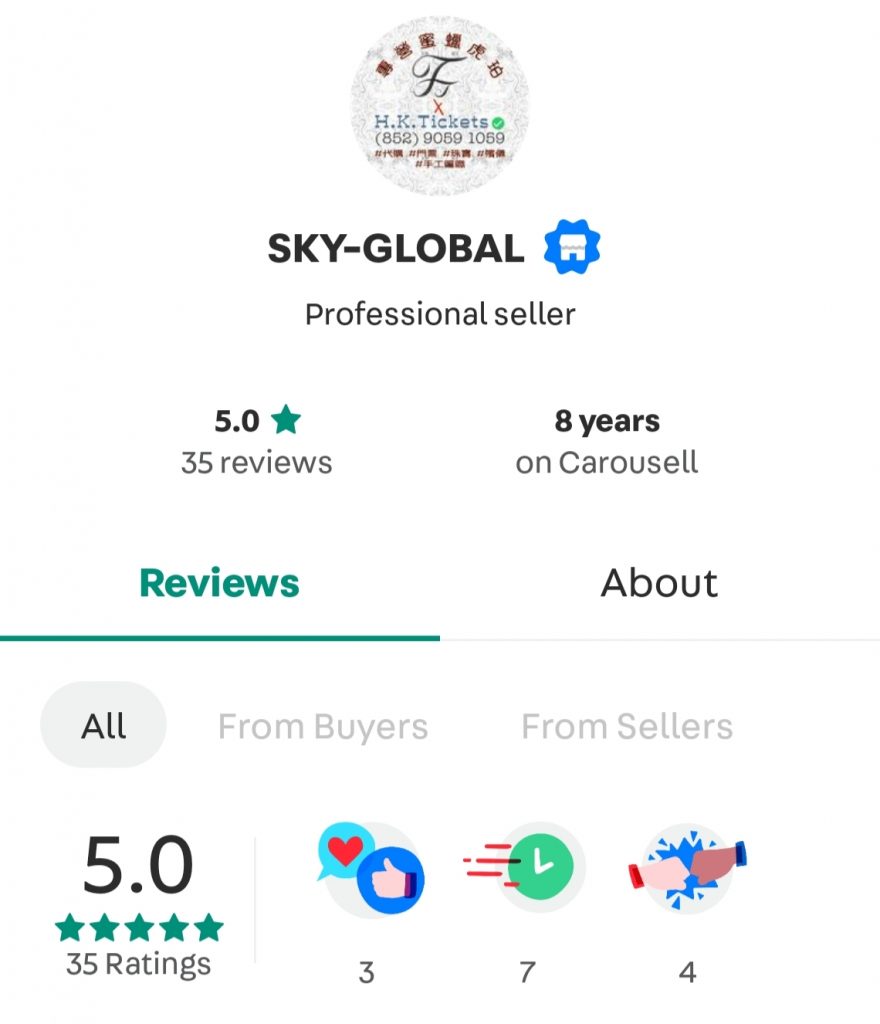
Task: Show reviews From Sellers
Action: (627, 726)
